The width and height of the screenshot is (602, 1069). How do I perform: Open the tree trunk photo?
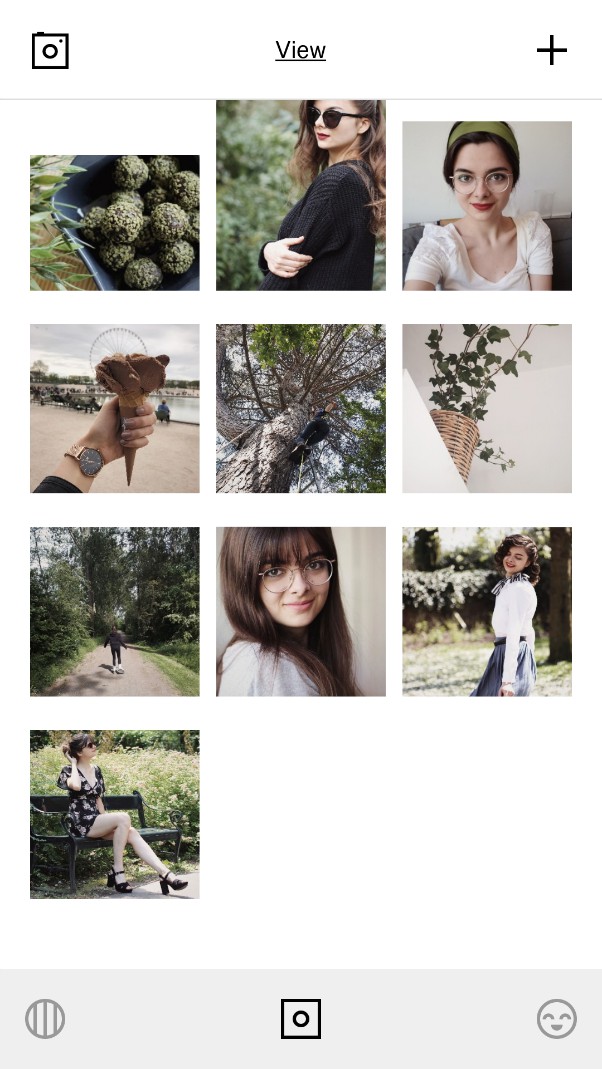[x=301, y=408]
